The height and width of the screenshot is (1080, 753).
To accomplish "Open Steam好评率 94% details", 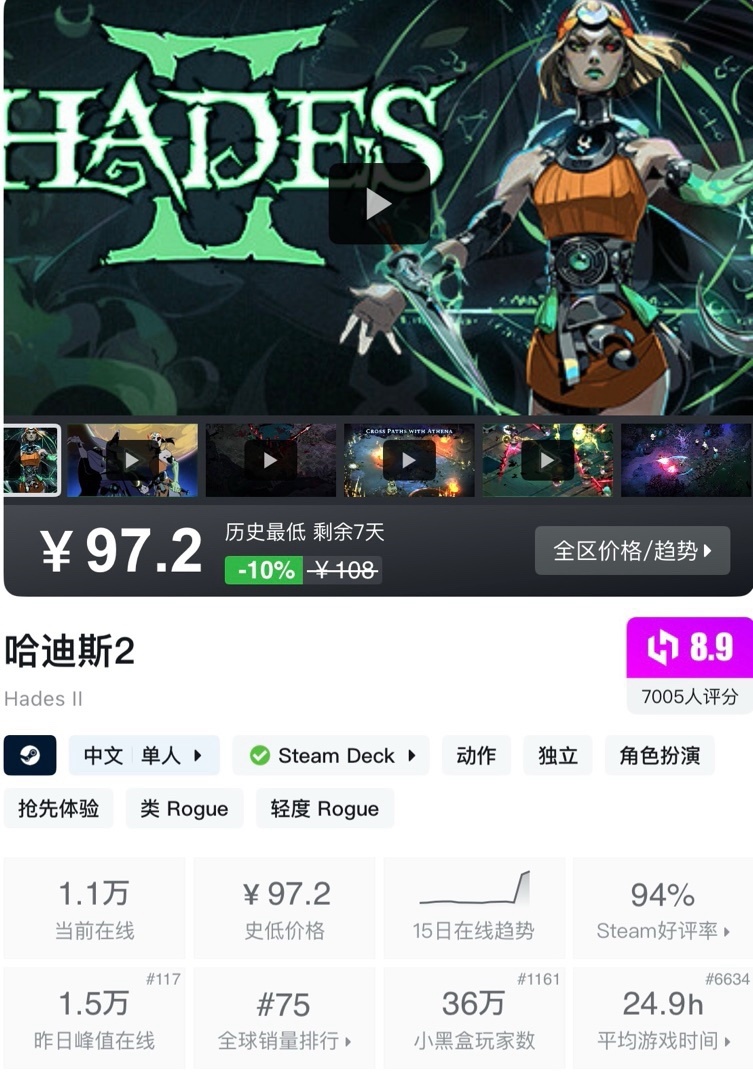I will point(663,908).
